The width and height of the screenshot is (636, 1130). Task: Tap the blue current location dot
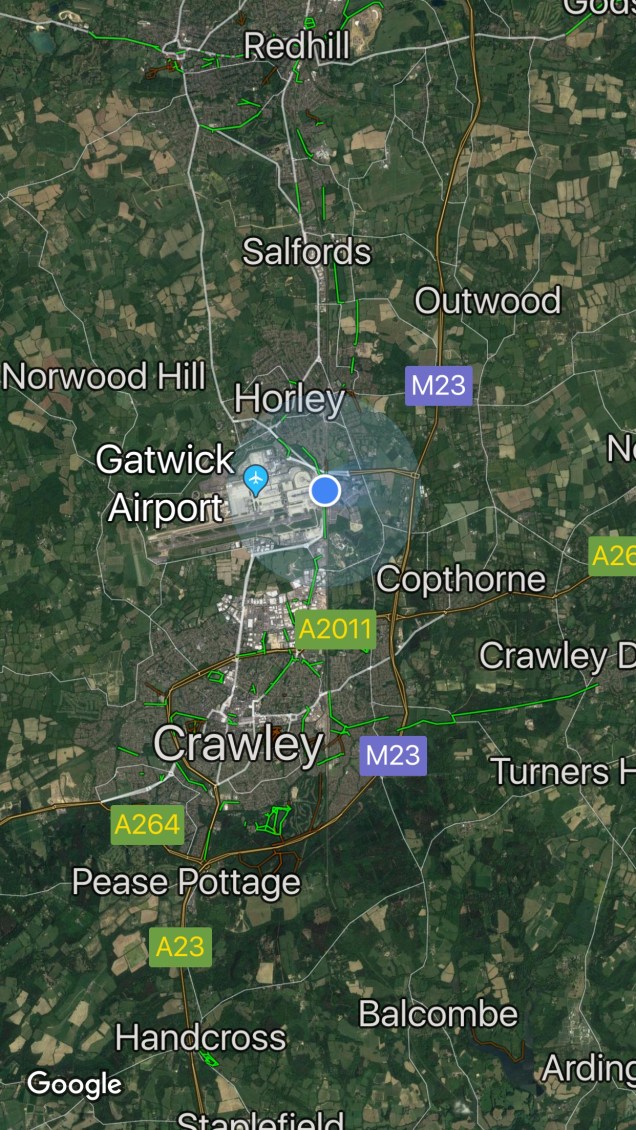point(325,491)
